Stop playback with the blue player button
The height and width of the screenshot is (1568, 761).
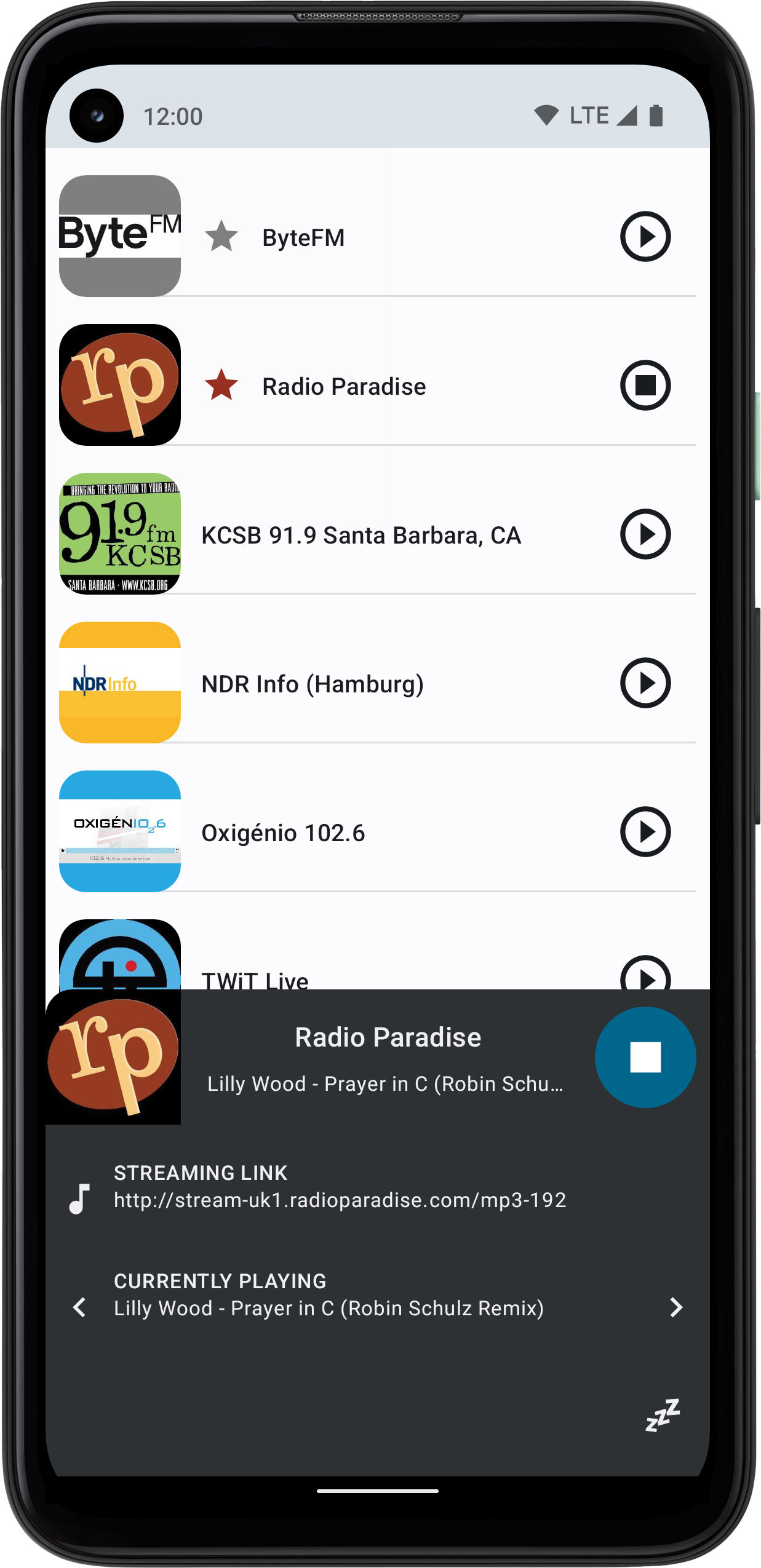[x=645, y=1057]
